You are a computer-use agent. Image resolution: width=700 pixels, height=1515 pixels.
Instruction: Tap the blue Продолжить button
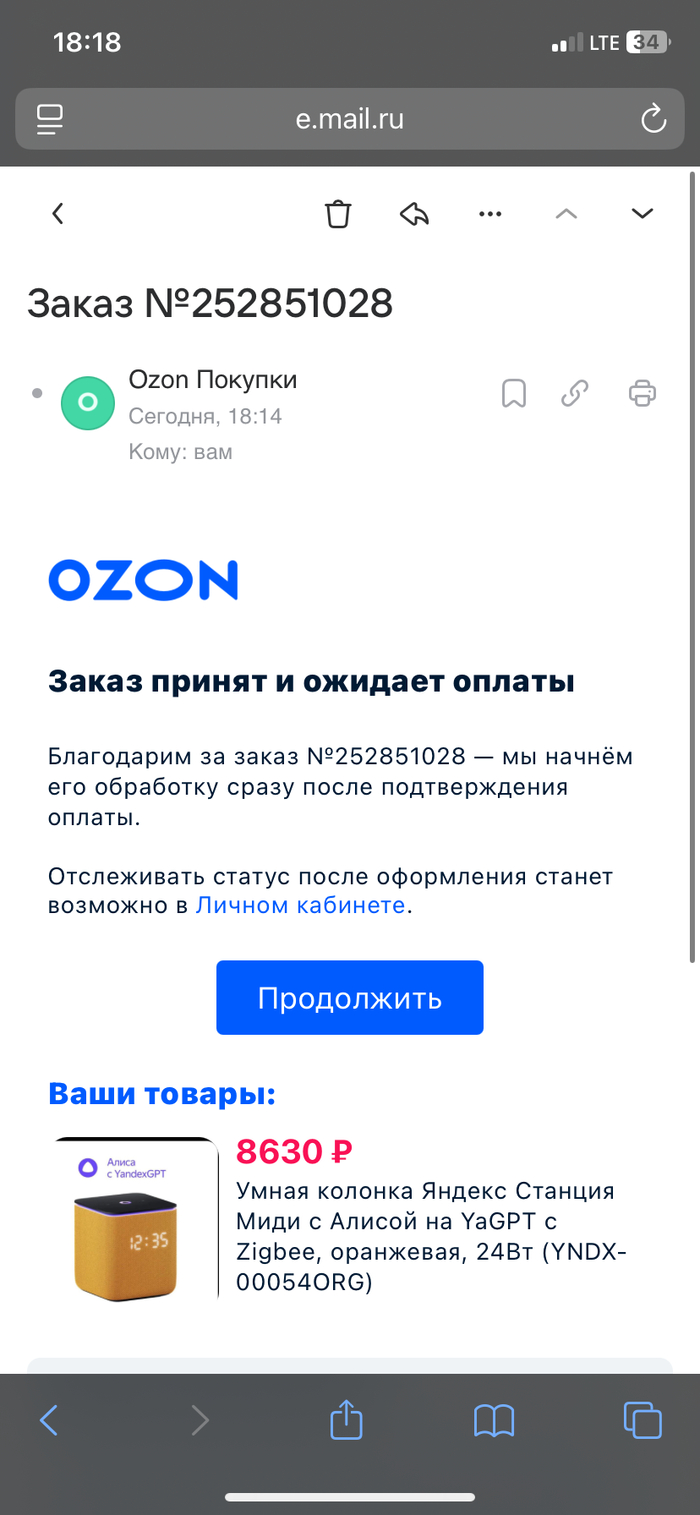click(x=350, y=997)
